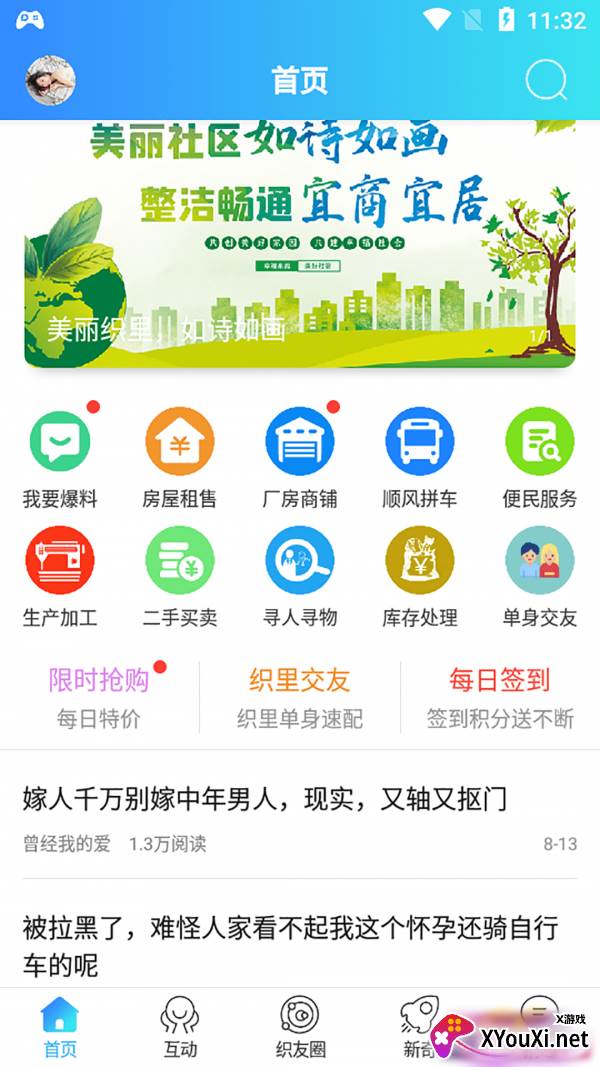Open 织里交友 matching
The height and width of the screenshot is (1067, 600).
point(300,697)
